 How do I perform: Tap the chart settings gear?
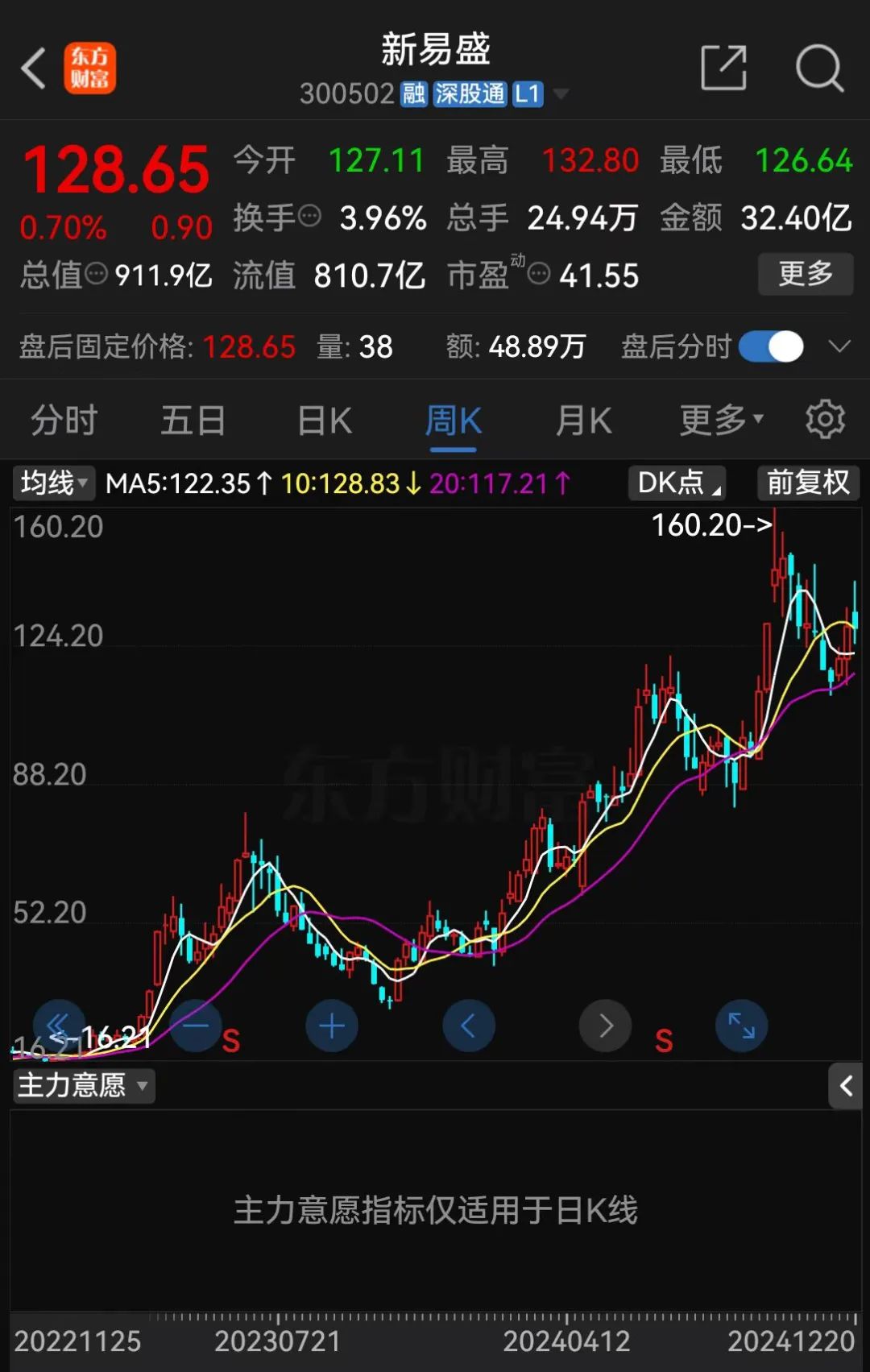824,420
